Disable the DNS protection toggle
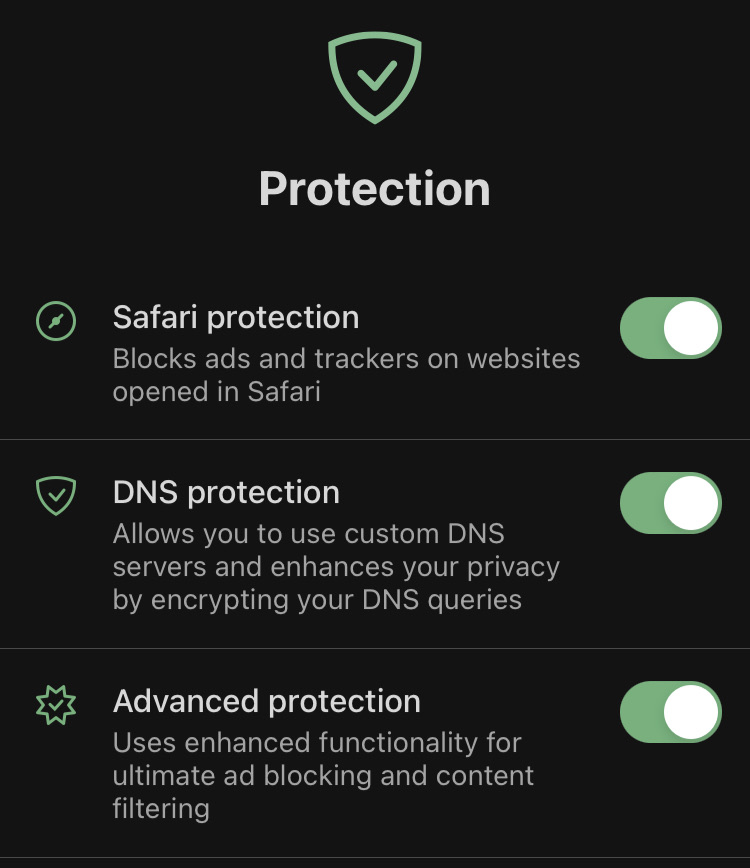Screen dimensions: 750x868 click(670, 503)
